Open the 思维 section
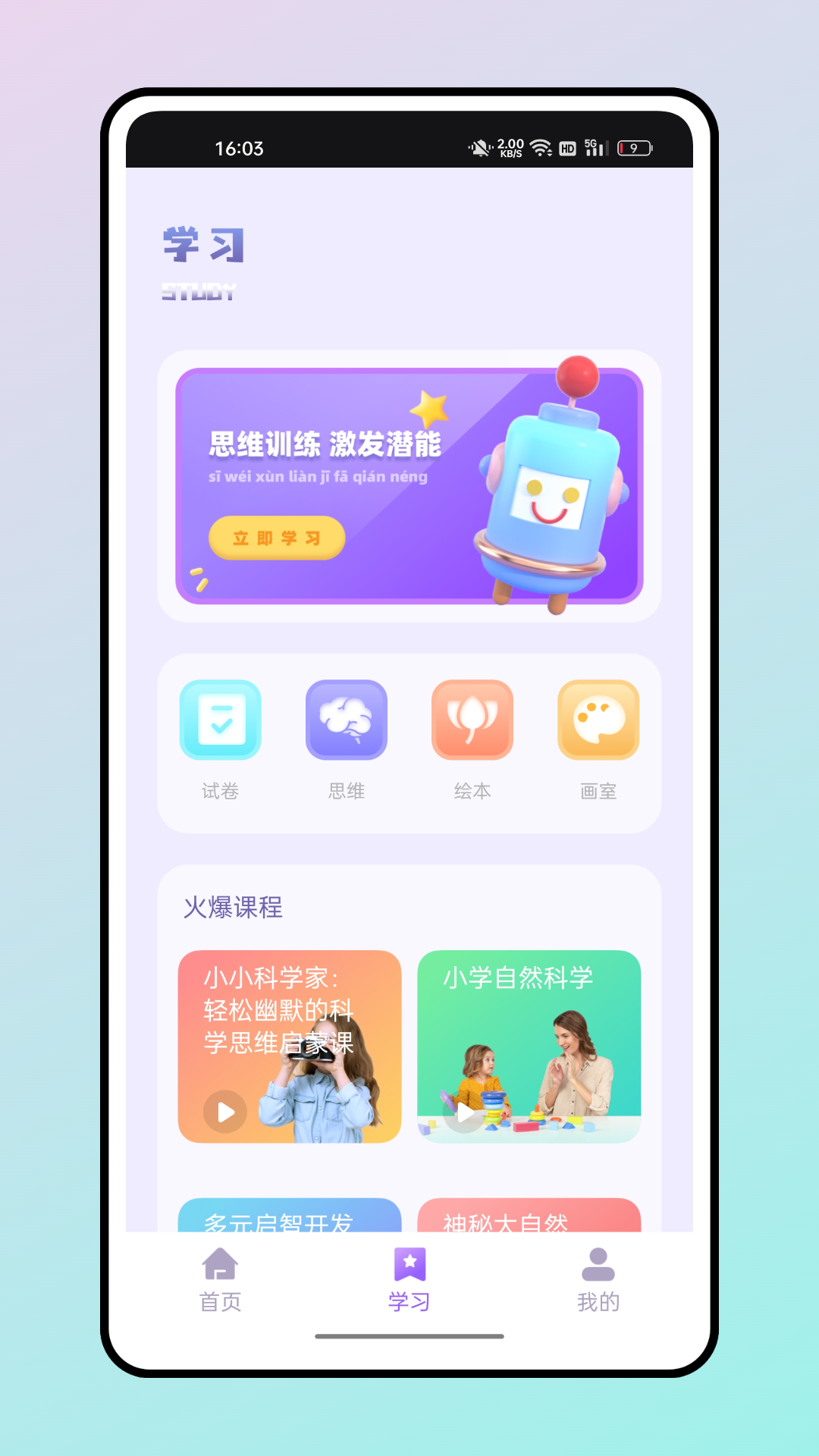This screenshot has height=1456, width=819. click(x=347, y=739)
